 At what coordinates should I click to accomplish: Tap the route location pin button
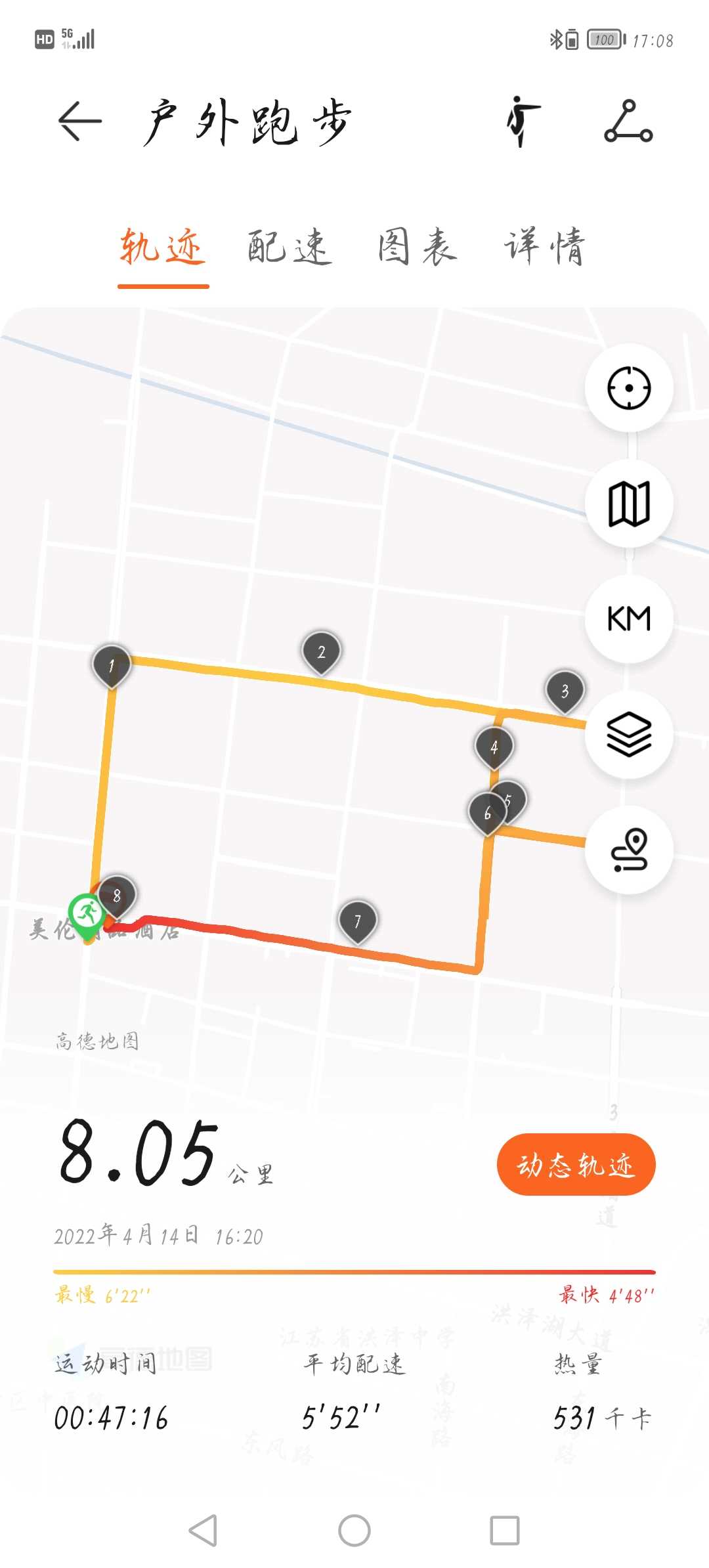(629, 850)
